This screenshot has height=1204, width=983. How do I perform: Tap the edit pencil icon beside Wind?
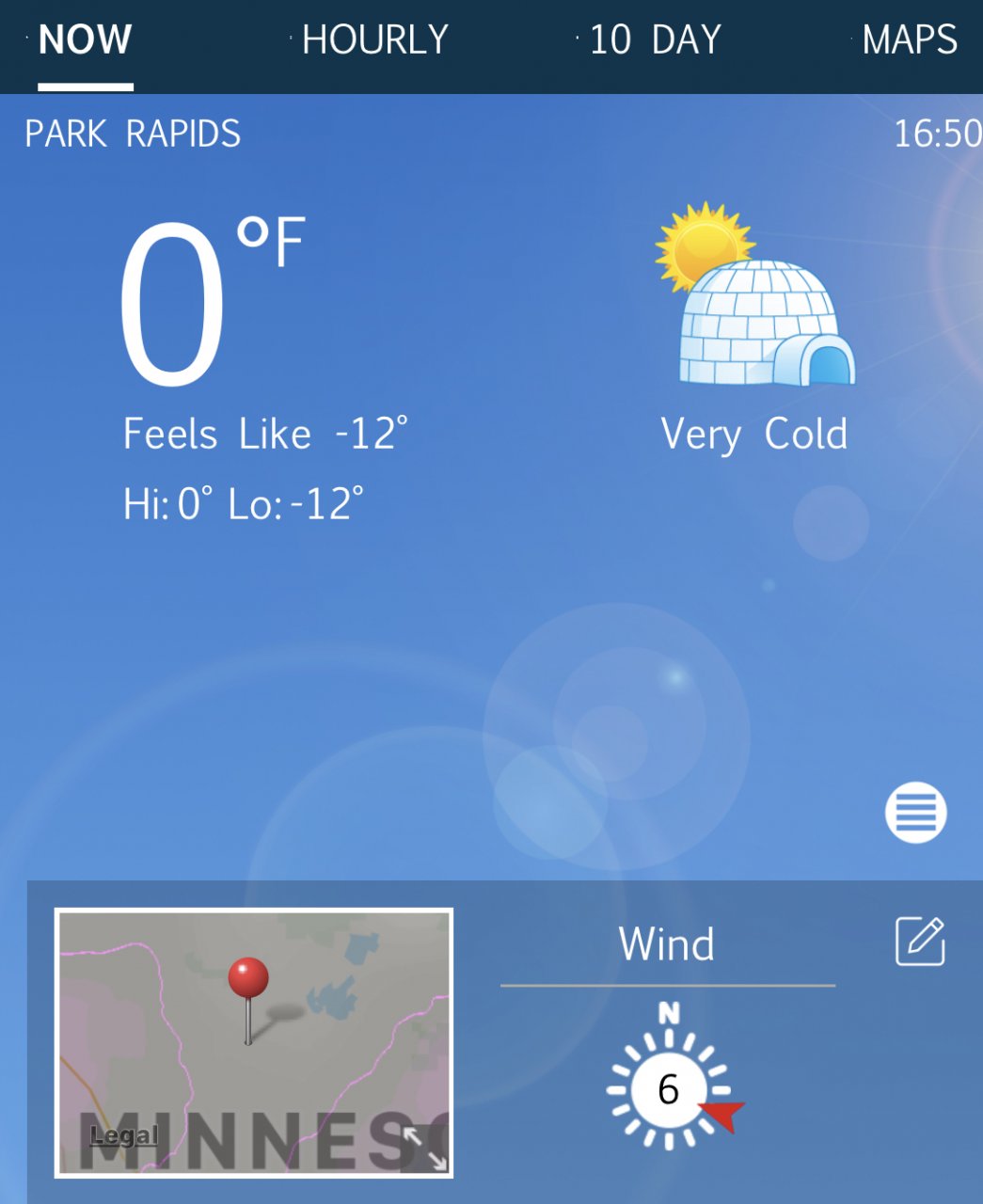pos(920,941)
